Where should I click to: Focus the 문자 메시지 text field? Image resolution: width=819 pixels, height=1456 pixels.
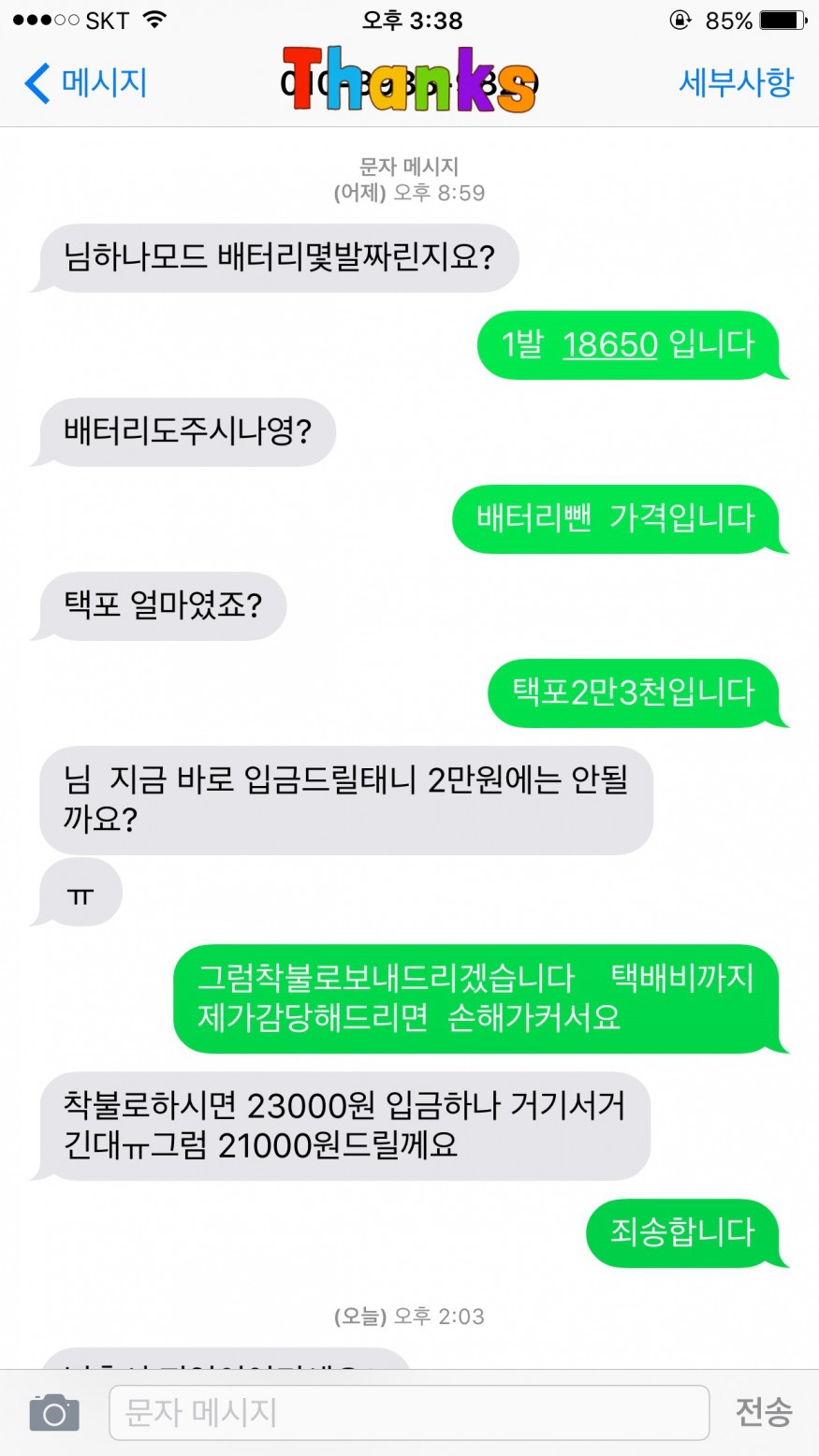coord(409,1412)
